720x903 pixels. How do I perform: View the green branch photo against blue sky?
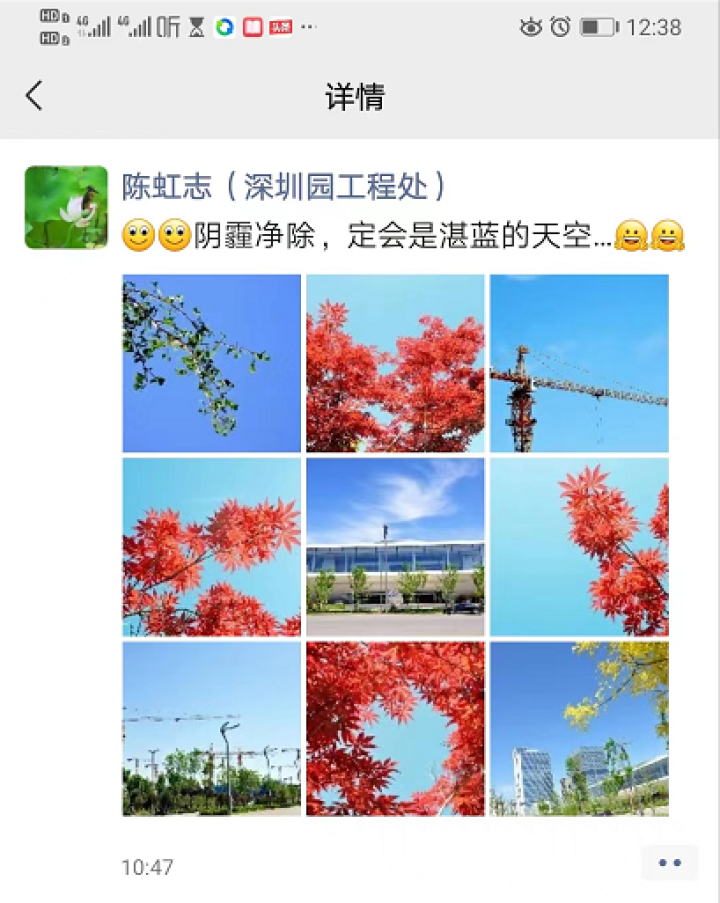pos(211,363)
